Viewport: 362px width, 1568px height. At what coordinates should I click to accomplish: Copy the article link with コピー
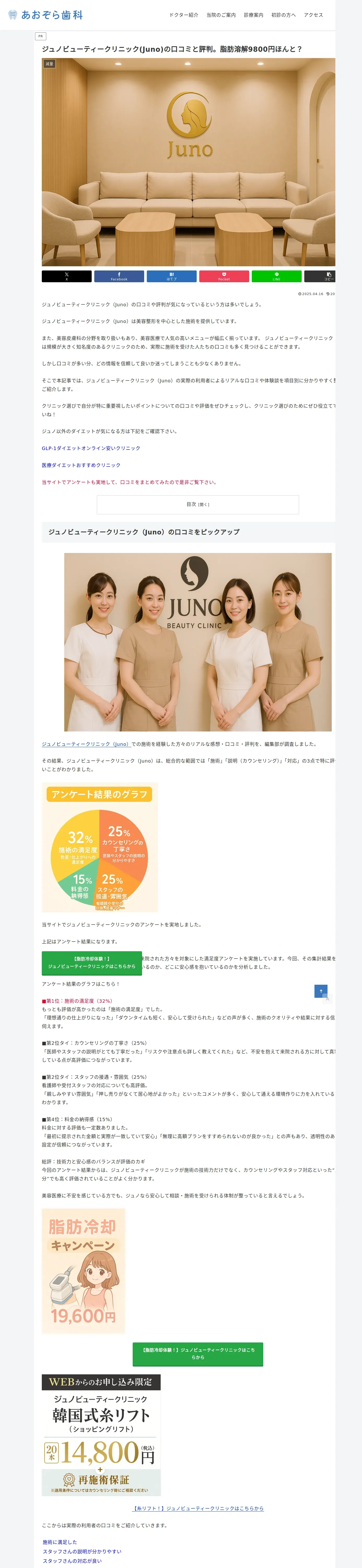point(320,276)
